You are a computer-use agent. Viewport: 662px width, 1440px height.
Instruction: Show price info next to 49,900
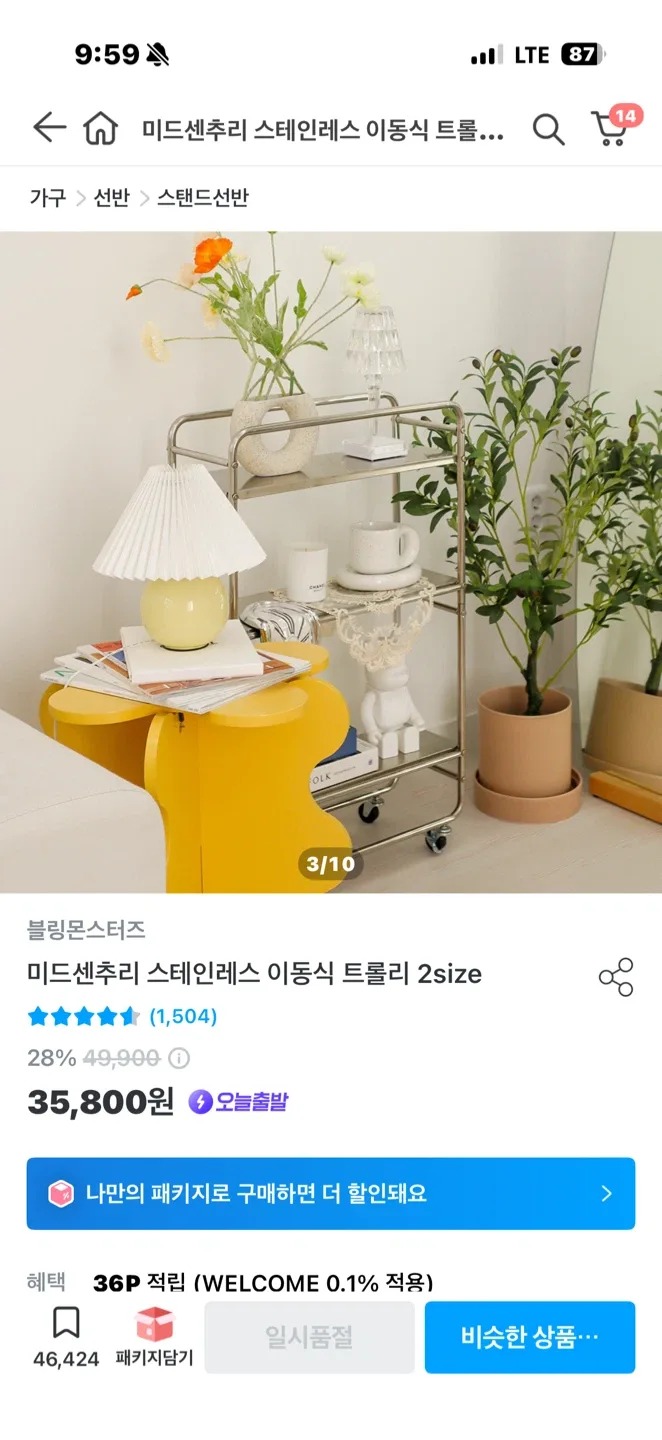[180, 1058]
